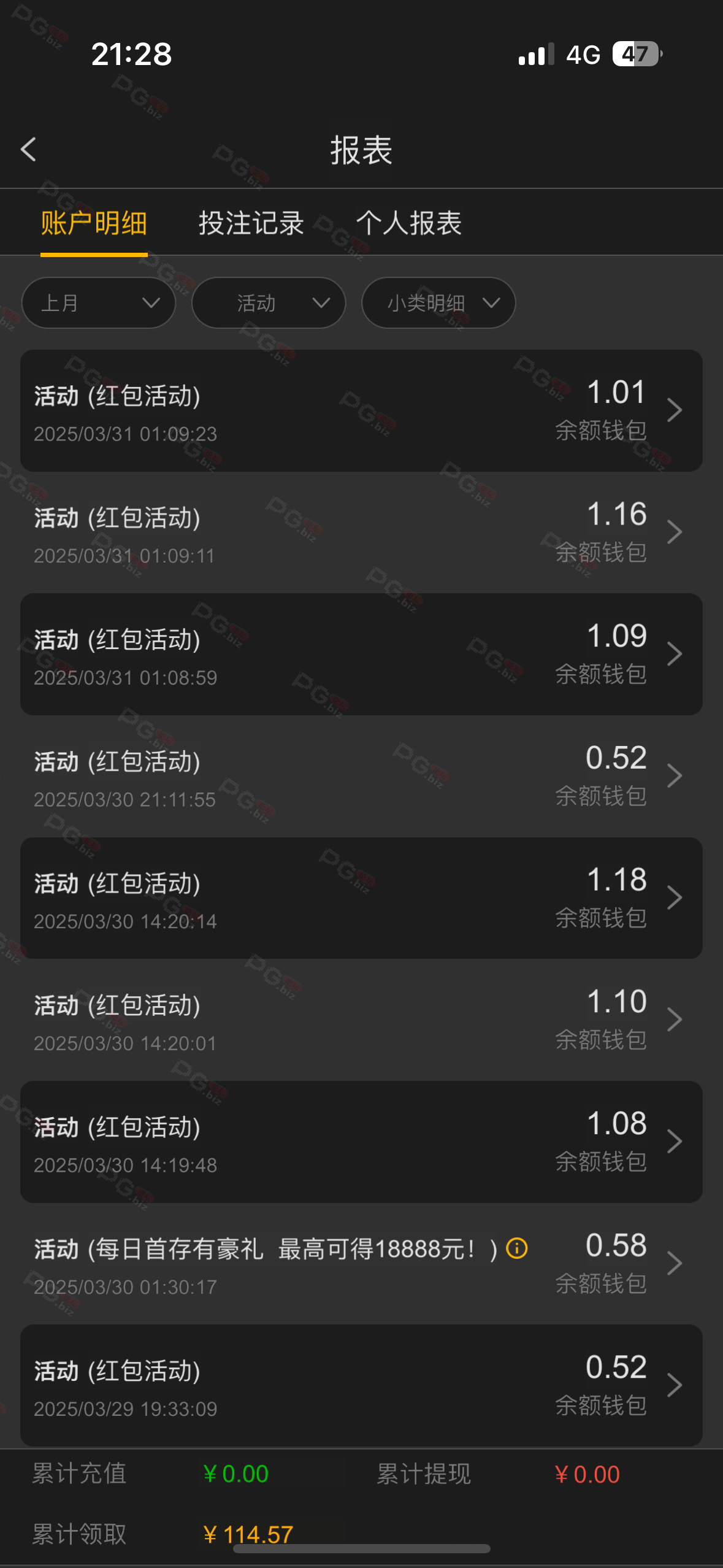Open the 1.10 record from 14:20:01
Viewport: 723px width, 1568px height.
tap(361, 1020)
